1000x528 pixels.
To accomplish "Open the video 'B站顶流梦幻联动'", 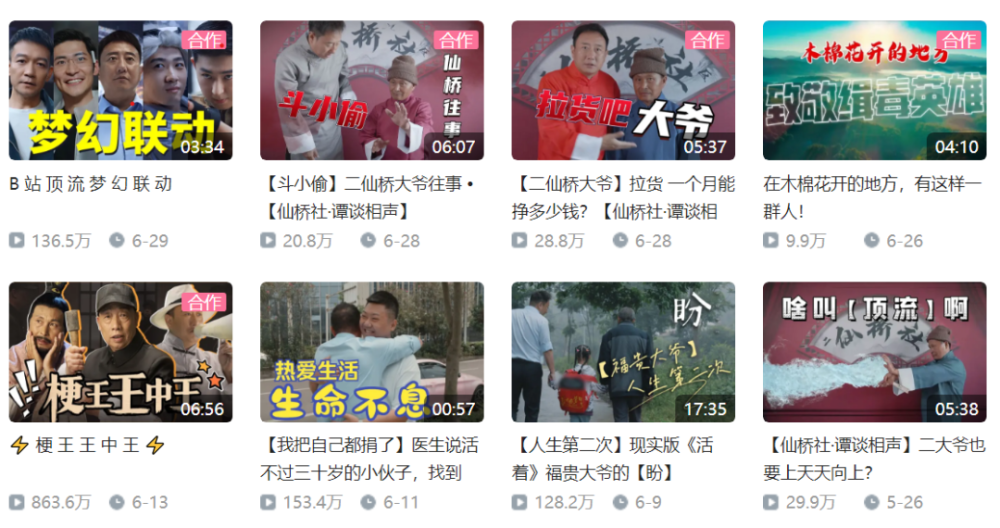I will pos(120,90).
